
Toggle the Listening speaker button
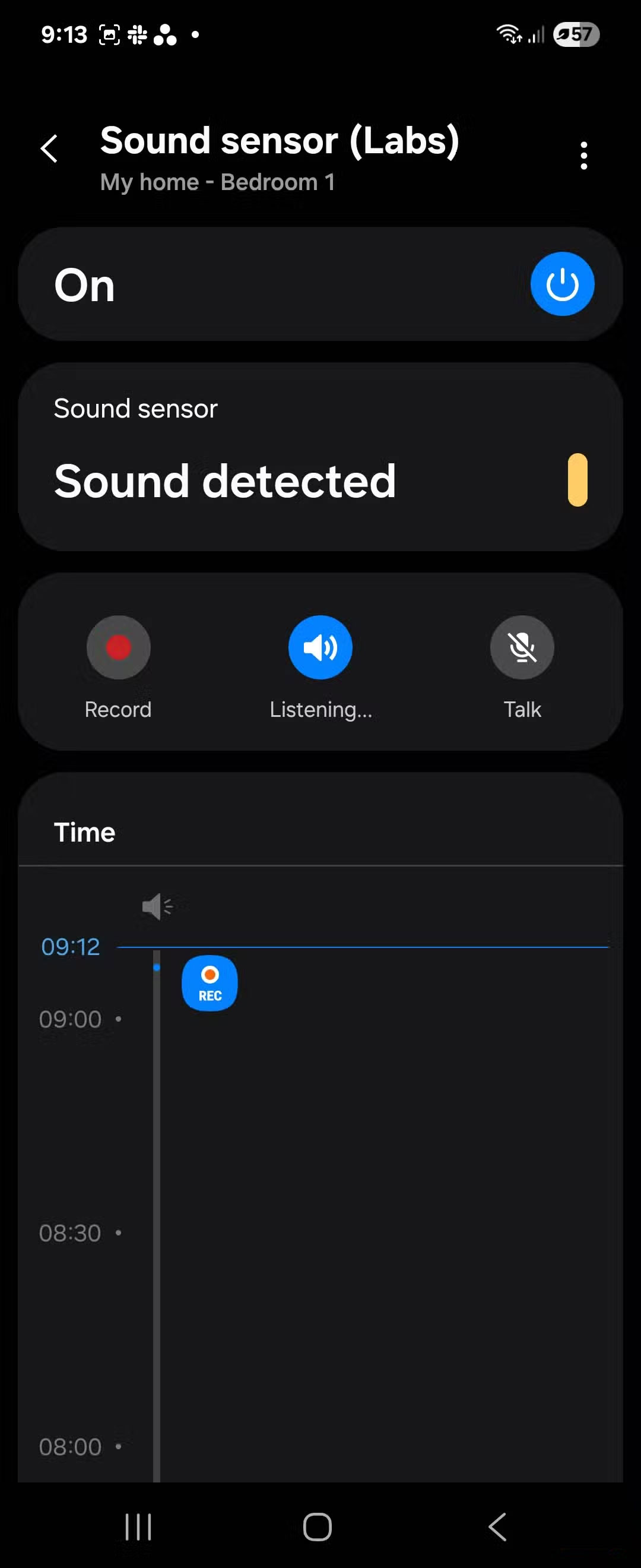pos(320,647)
